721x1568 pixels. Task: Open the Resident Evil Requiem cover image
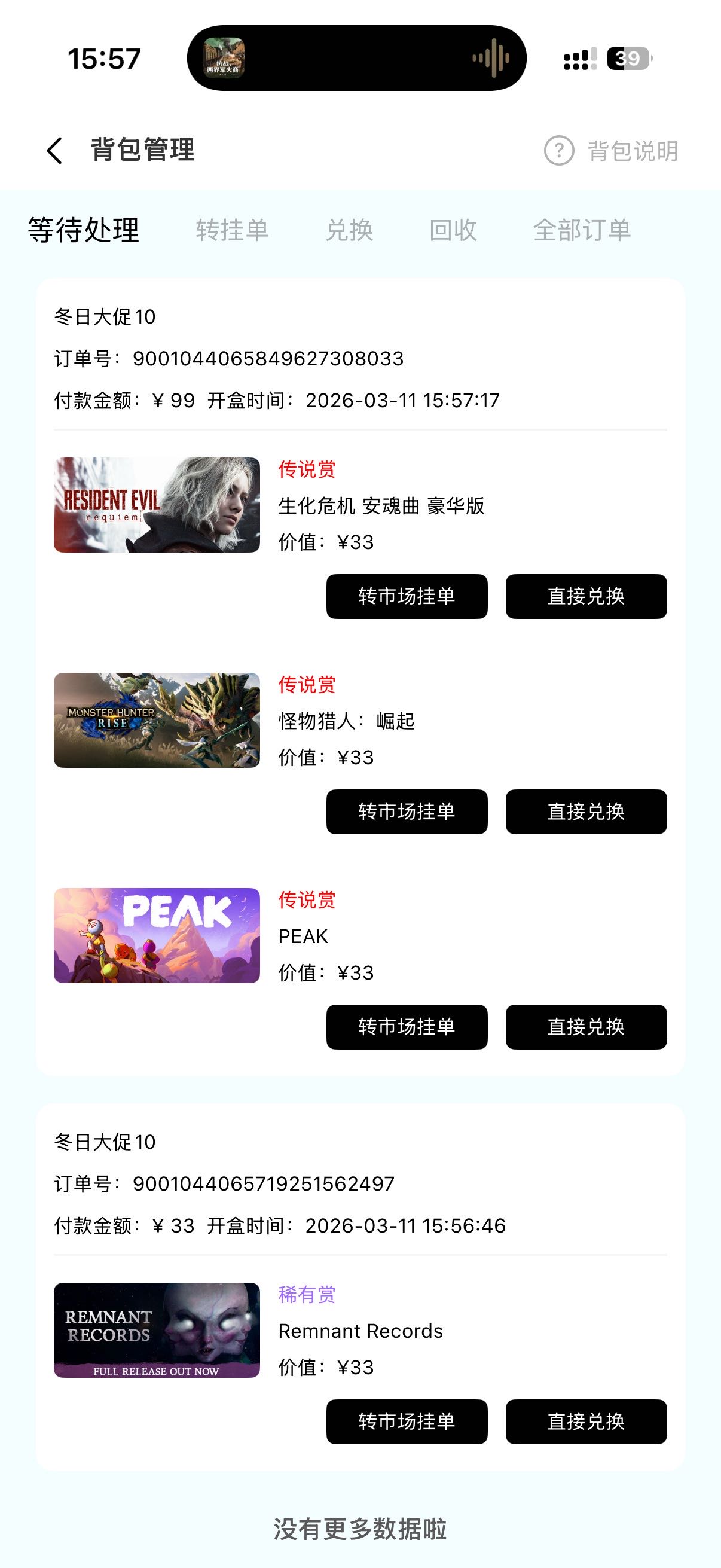click(x=157, y=505)
